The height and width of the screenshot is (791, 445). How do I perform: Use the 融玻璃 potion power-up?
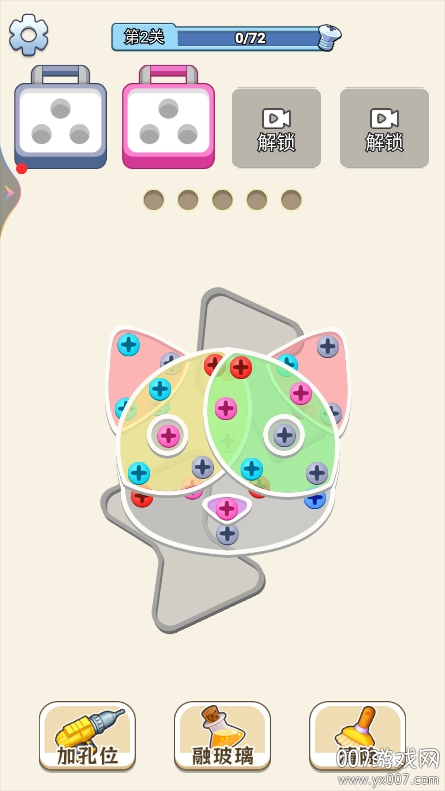tap(222, 737)
